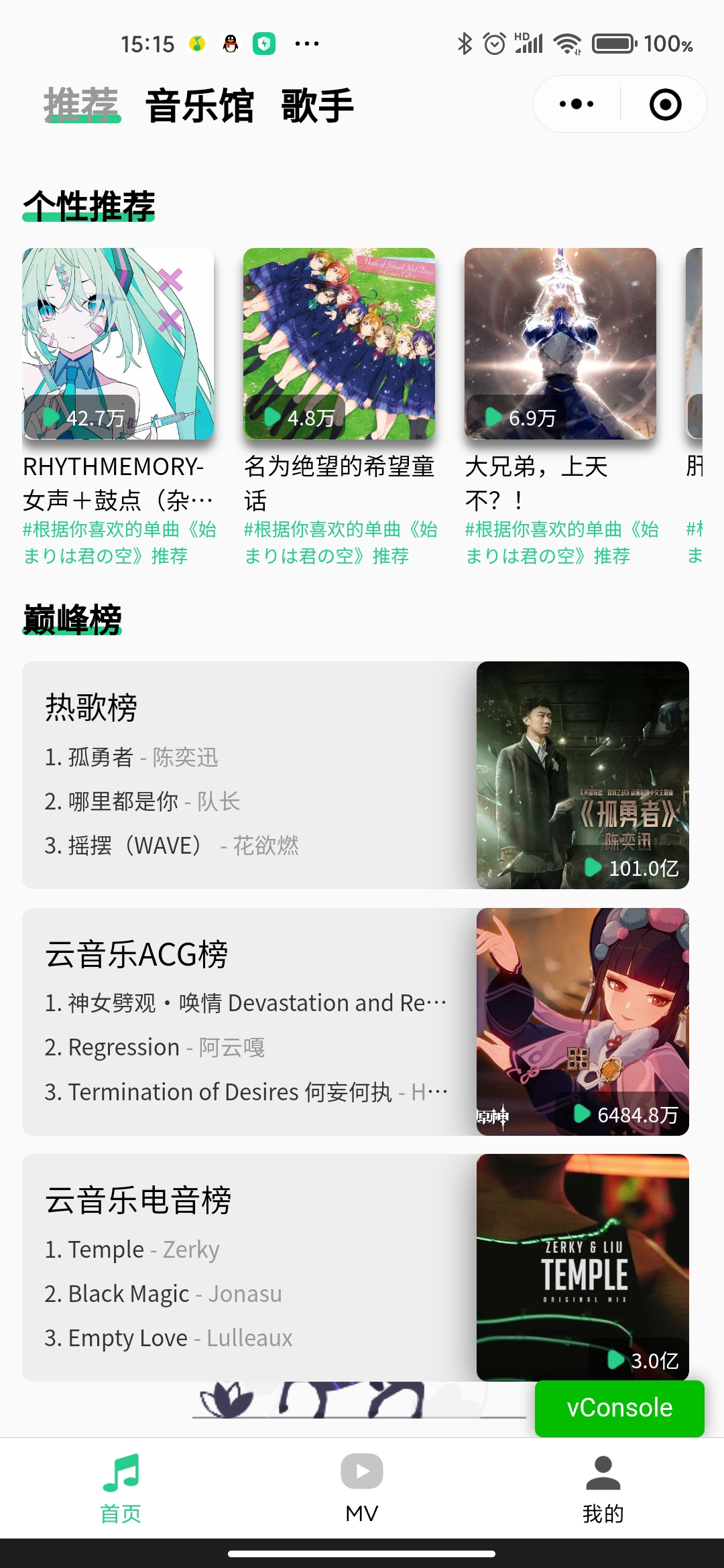The height and width of the screenshot is (1568, 724).
Task: Close the mini program with the circle button
Action: 665,105
